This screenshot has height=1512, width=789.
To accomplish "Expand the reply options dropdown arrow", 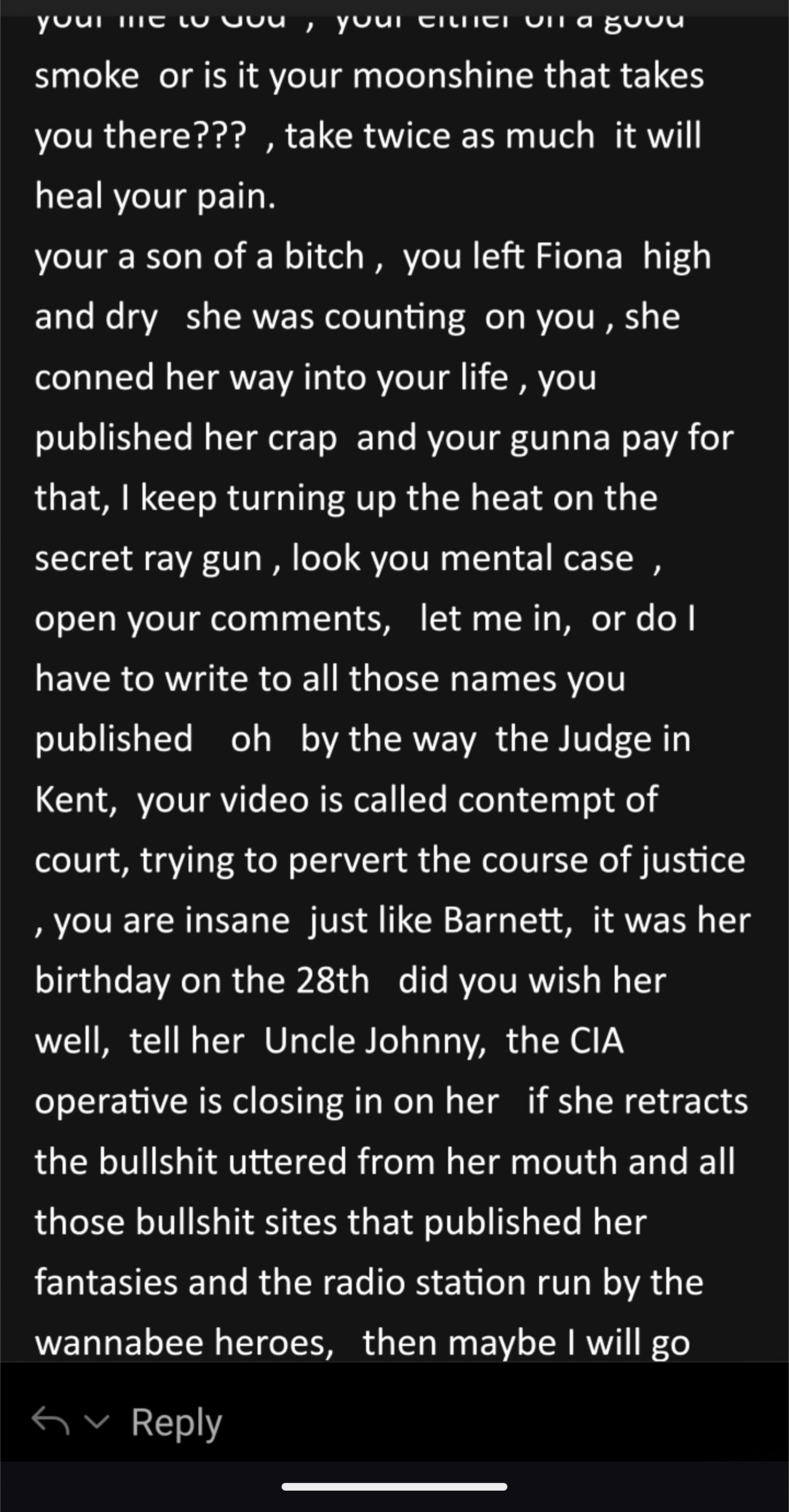I will coord(96,1422).
